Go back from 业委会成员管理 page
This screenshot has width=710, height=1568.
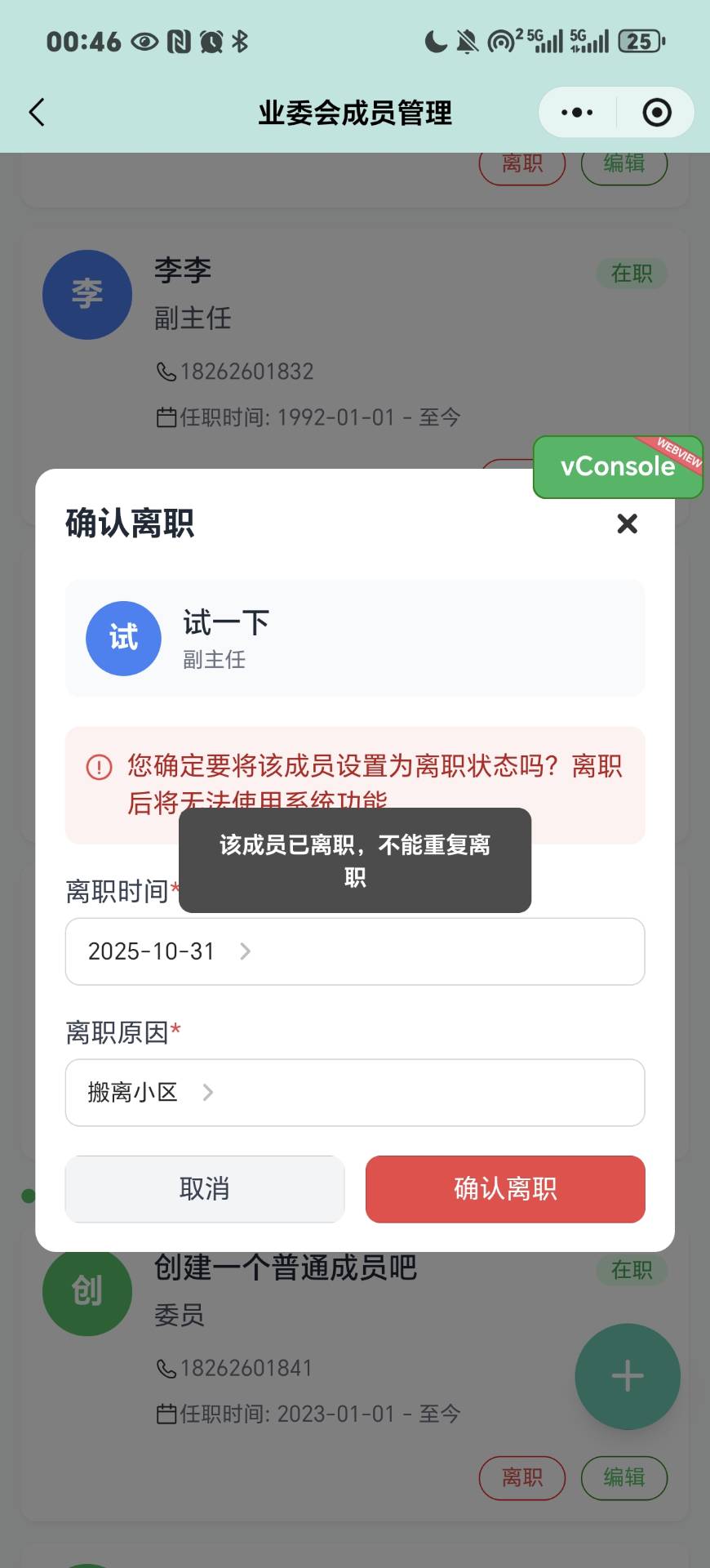(x=37, y=113)
